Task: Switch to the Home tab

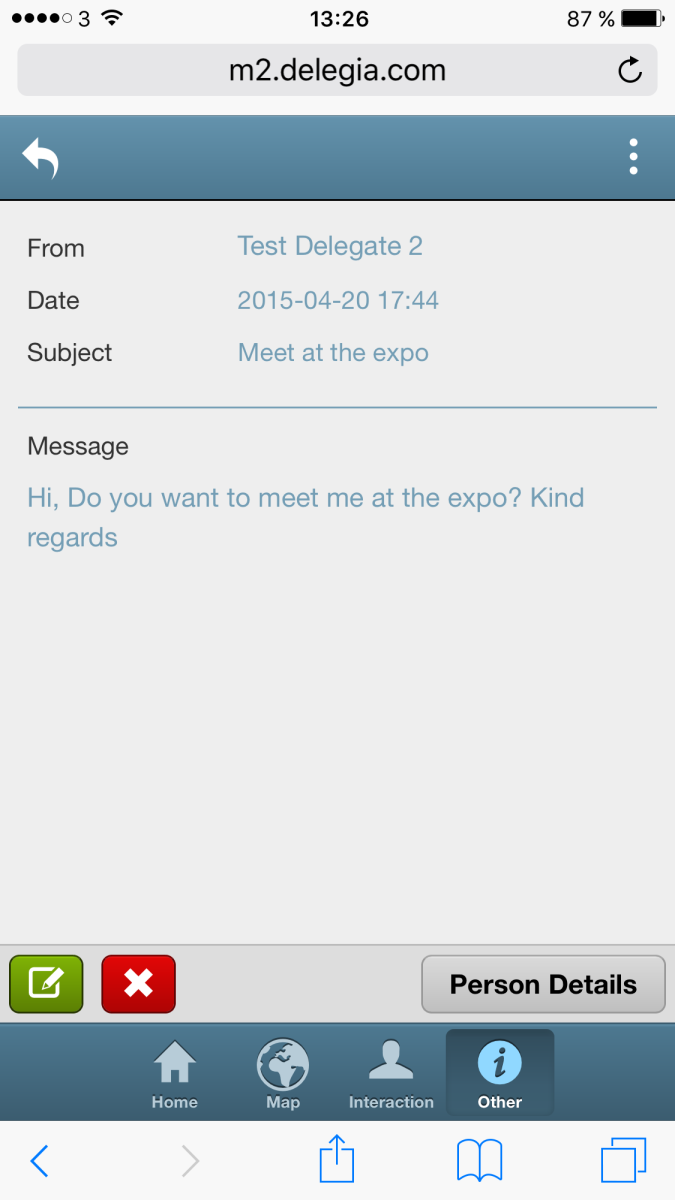Action: click(175, 1075)
